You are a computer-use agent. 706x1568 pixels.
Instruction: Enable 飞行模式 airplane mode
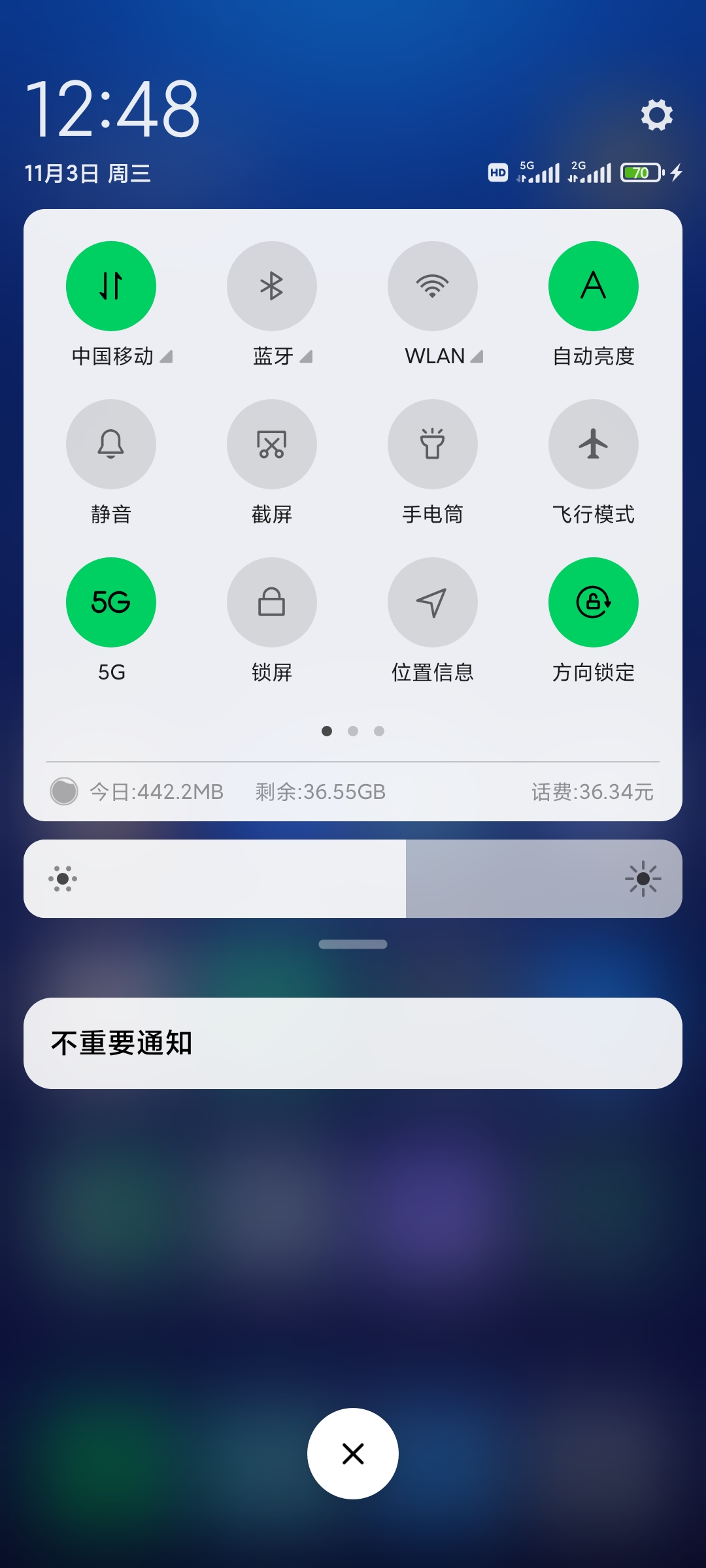click(x=594, y=444)
